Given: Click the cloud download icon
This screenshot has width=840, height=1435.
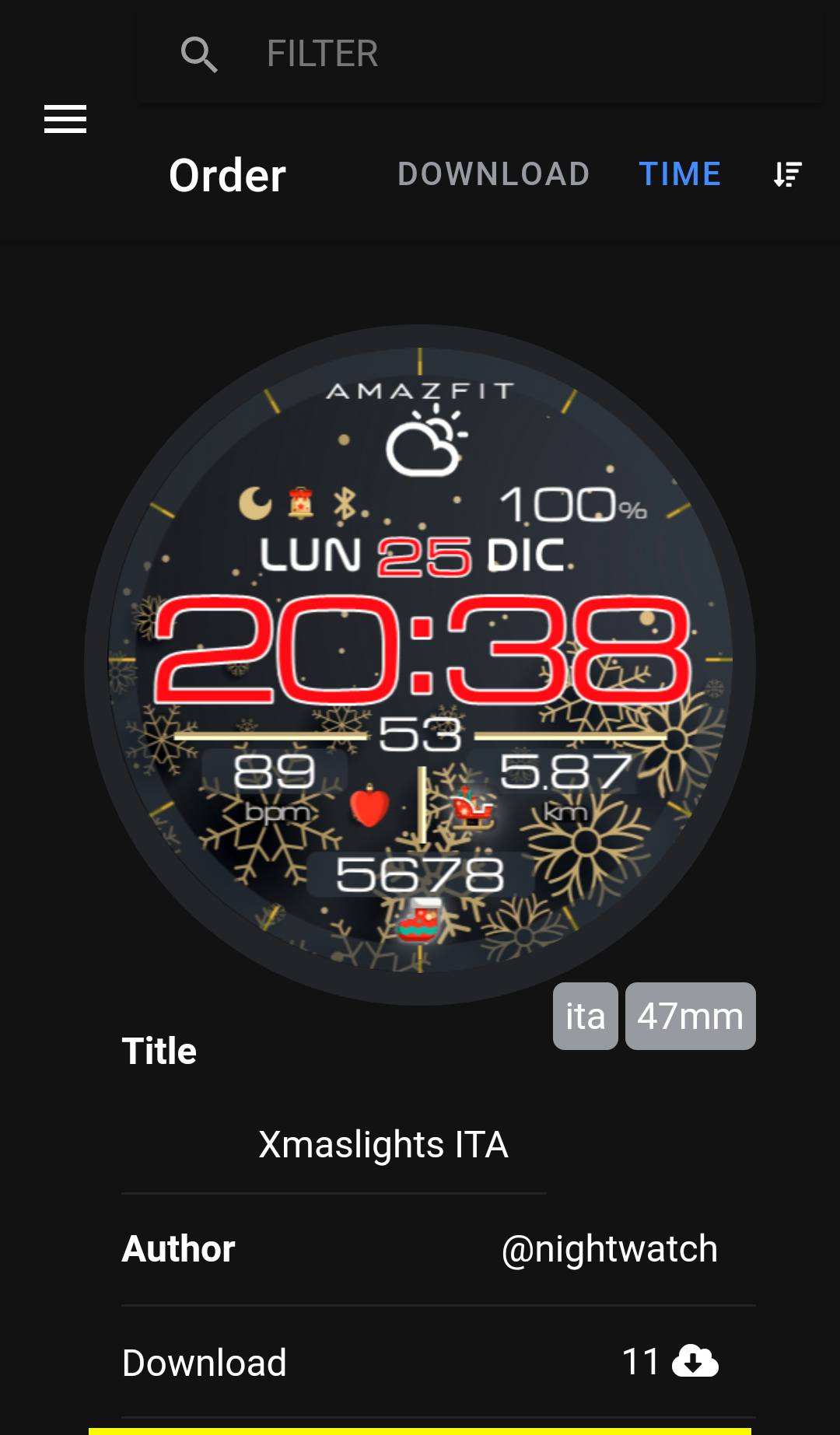Looking at the screenshot, I should pyautogui.click(x=695, y=1361).
